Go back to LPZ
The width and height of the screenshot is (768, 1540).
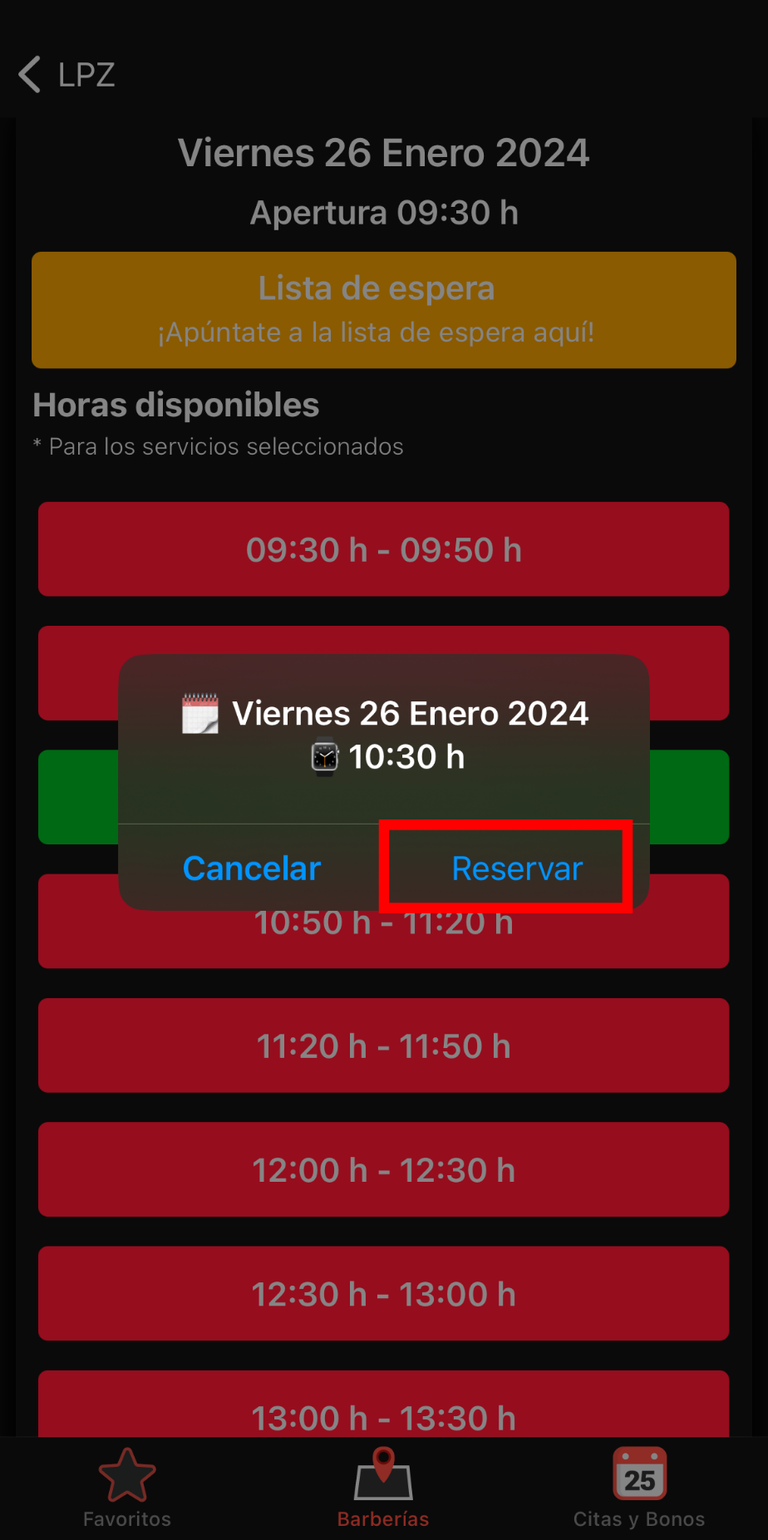(x=67, y=75)
